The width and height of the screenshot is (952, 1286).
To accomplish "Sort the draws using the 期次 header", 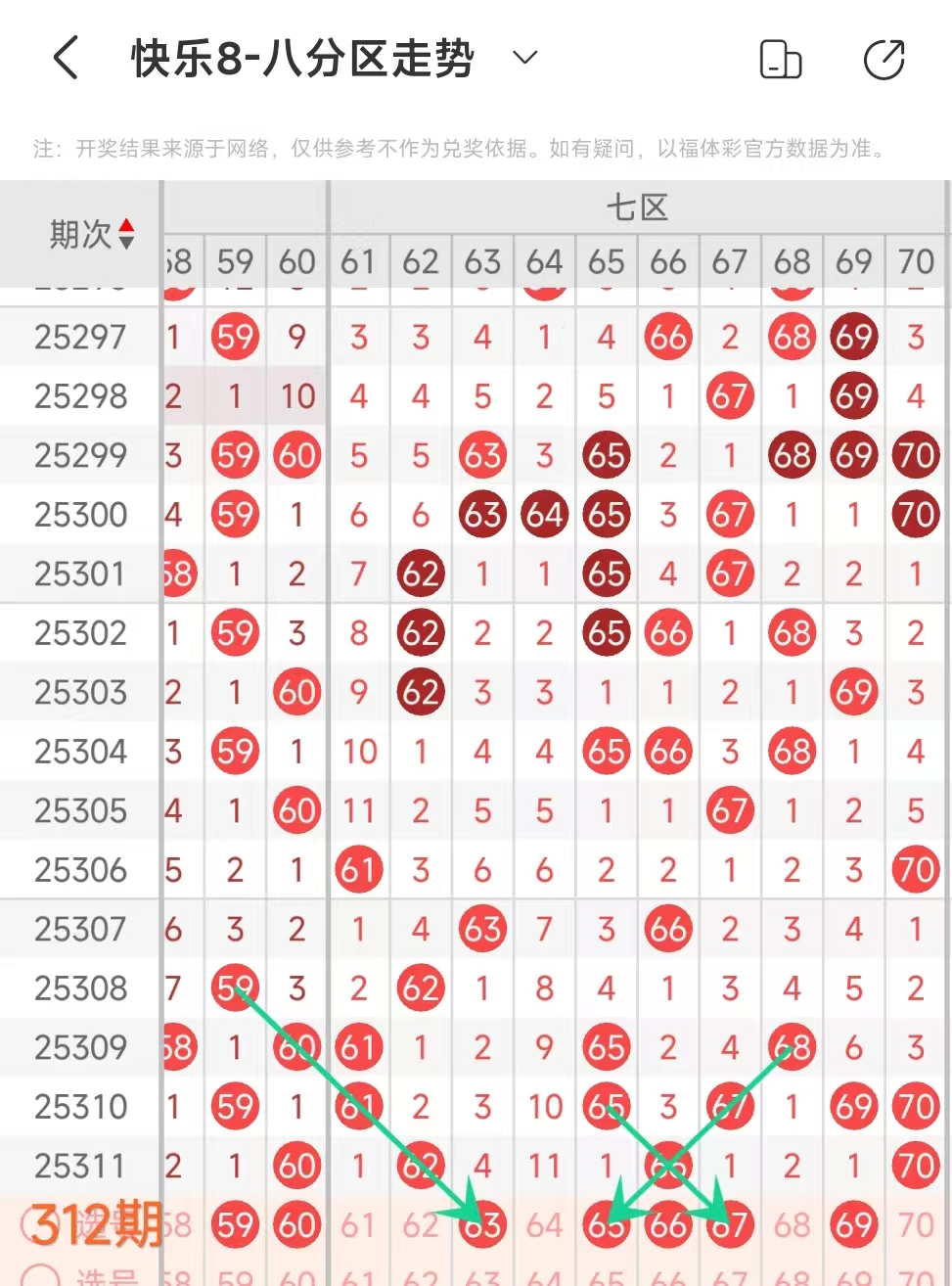I will (92, 234).
